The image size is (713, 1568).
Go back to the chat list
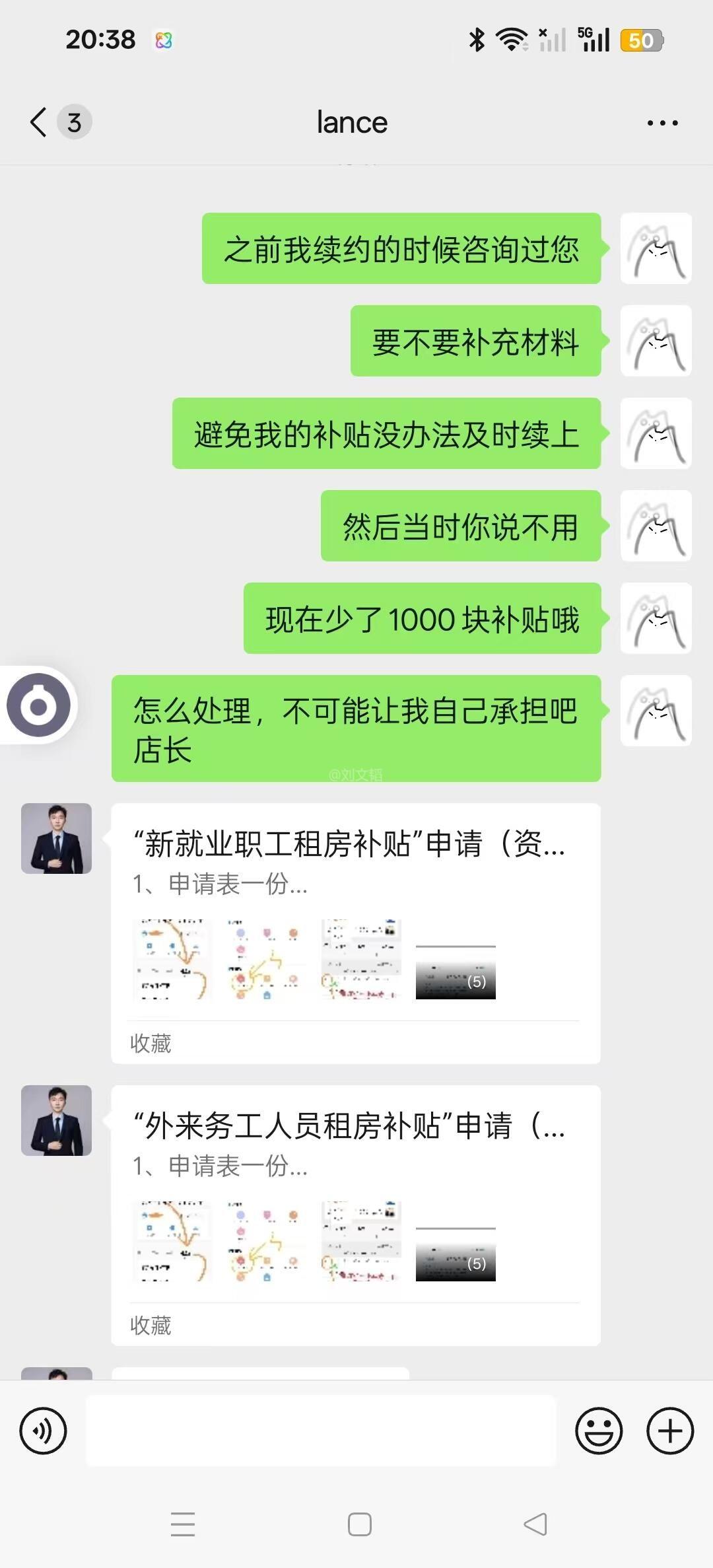pyautogui.click(x=40, y=122)
